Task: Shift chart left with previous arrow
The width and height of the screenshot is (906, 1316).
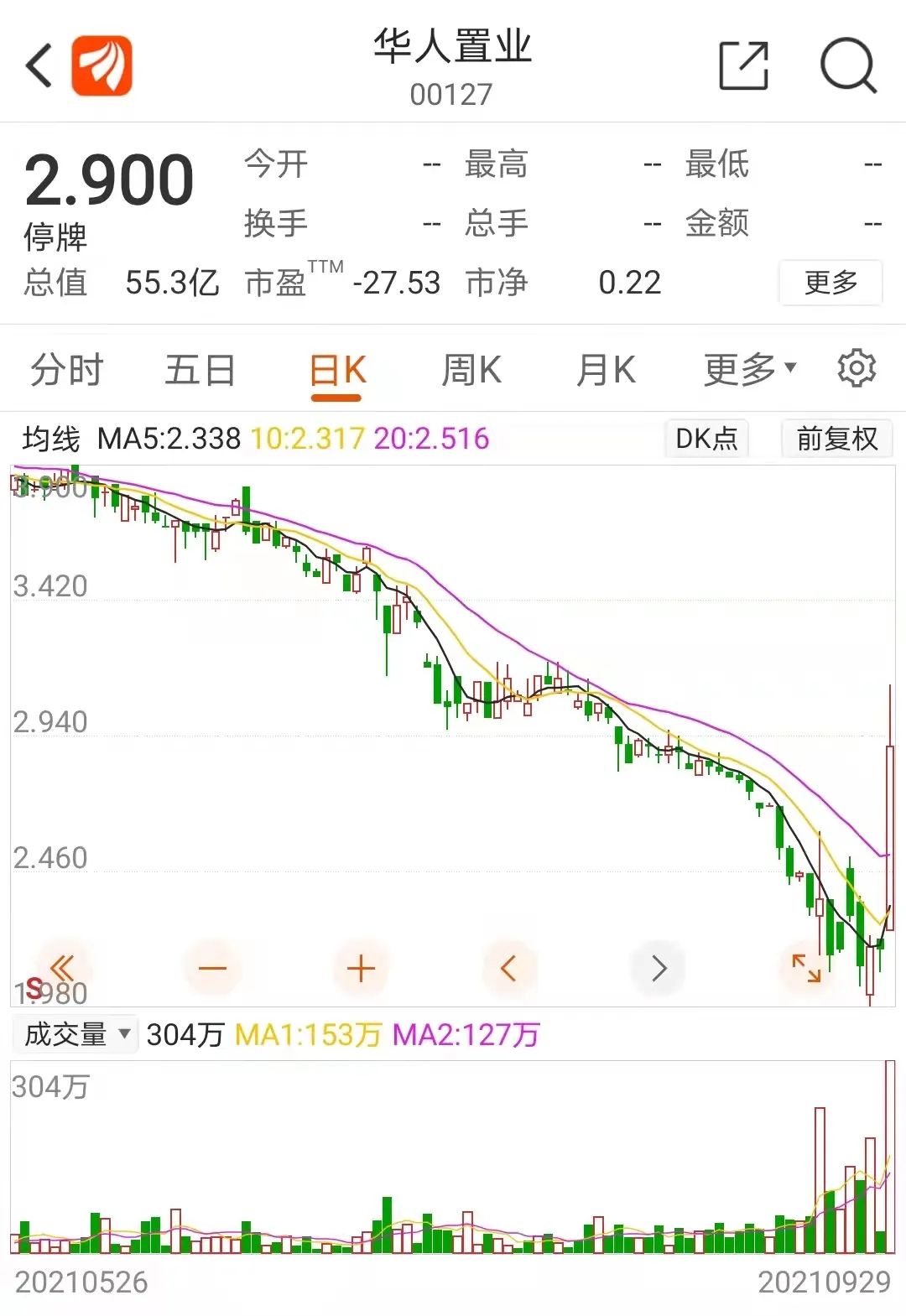Action: tap(508, 968)
